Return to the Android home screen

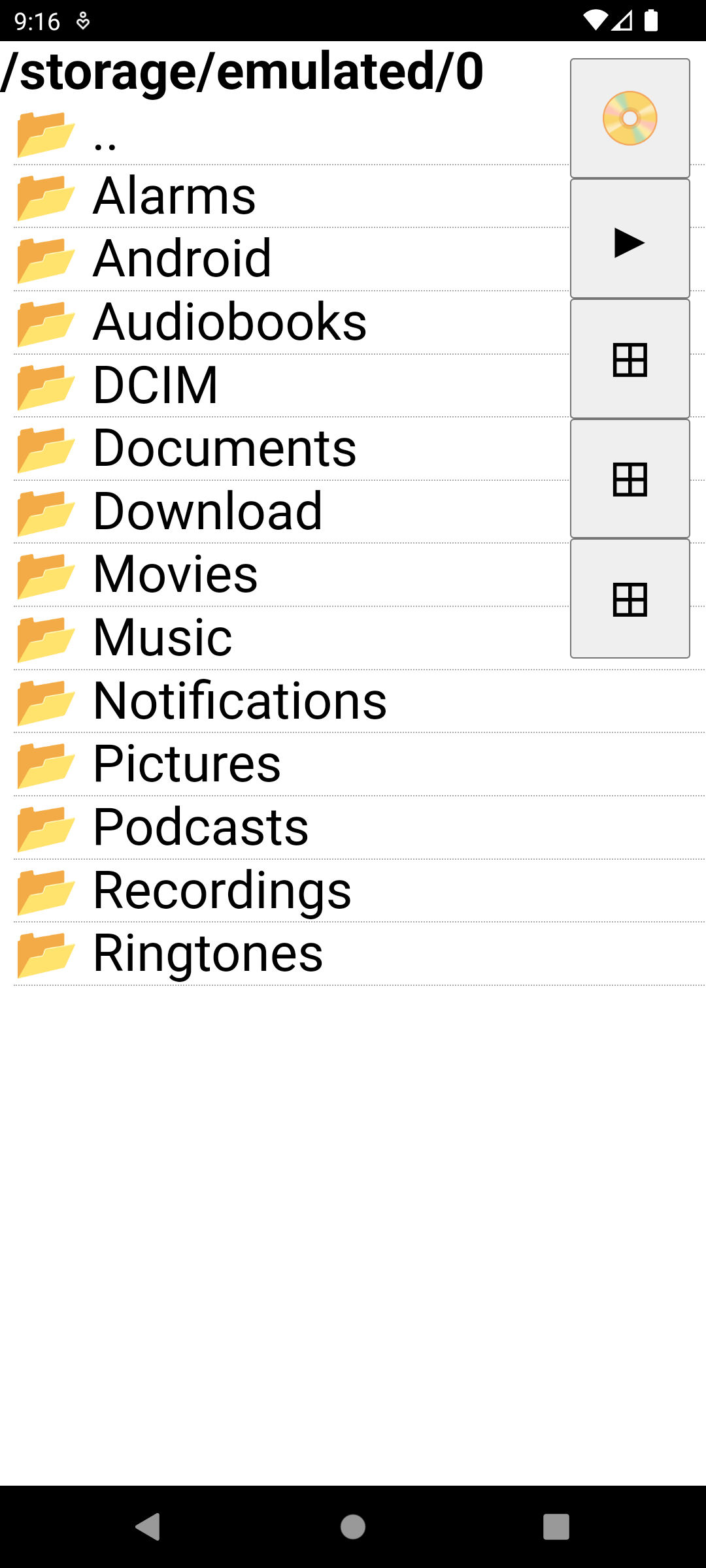353,1527
